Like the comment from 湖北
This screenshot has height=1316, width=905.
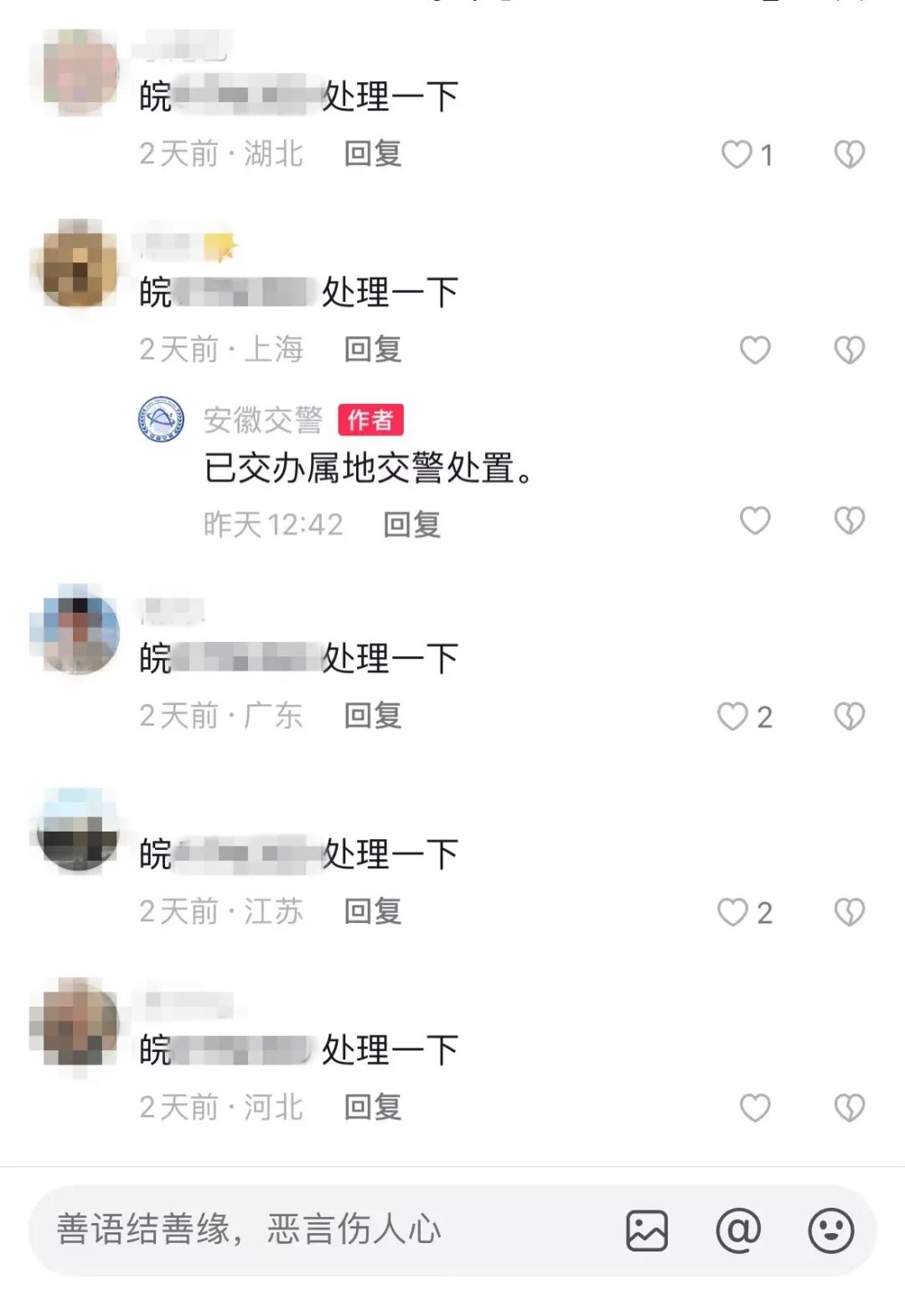(737, 154)
